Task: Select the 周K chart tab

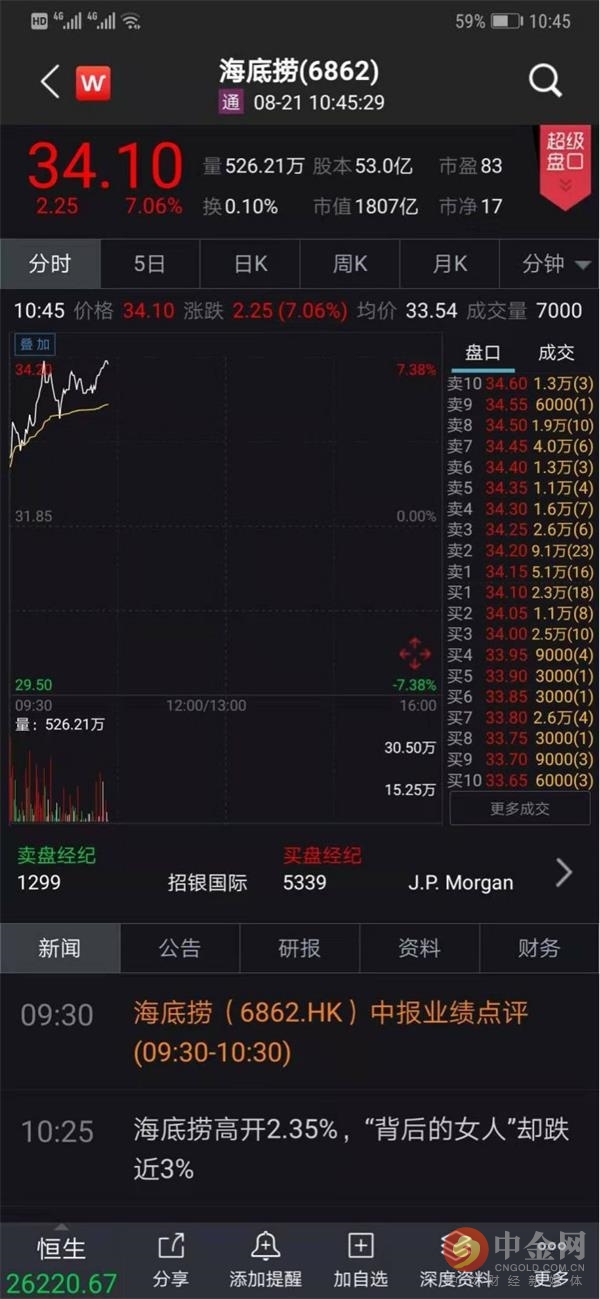Action: pyautogui.click(x=350, y=264)
